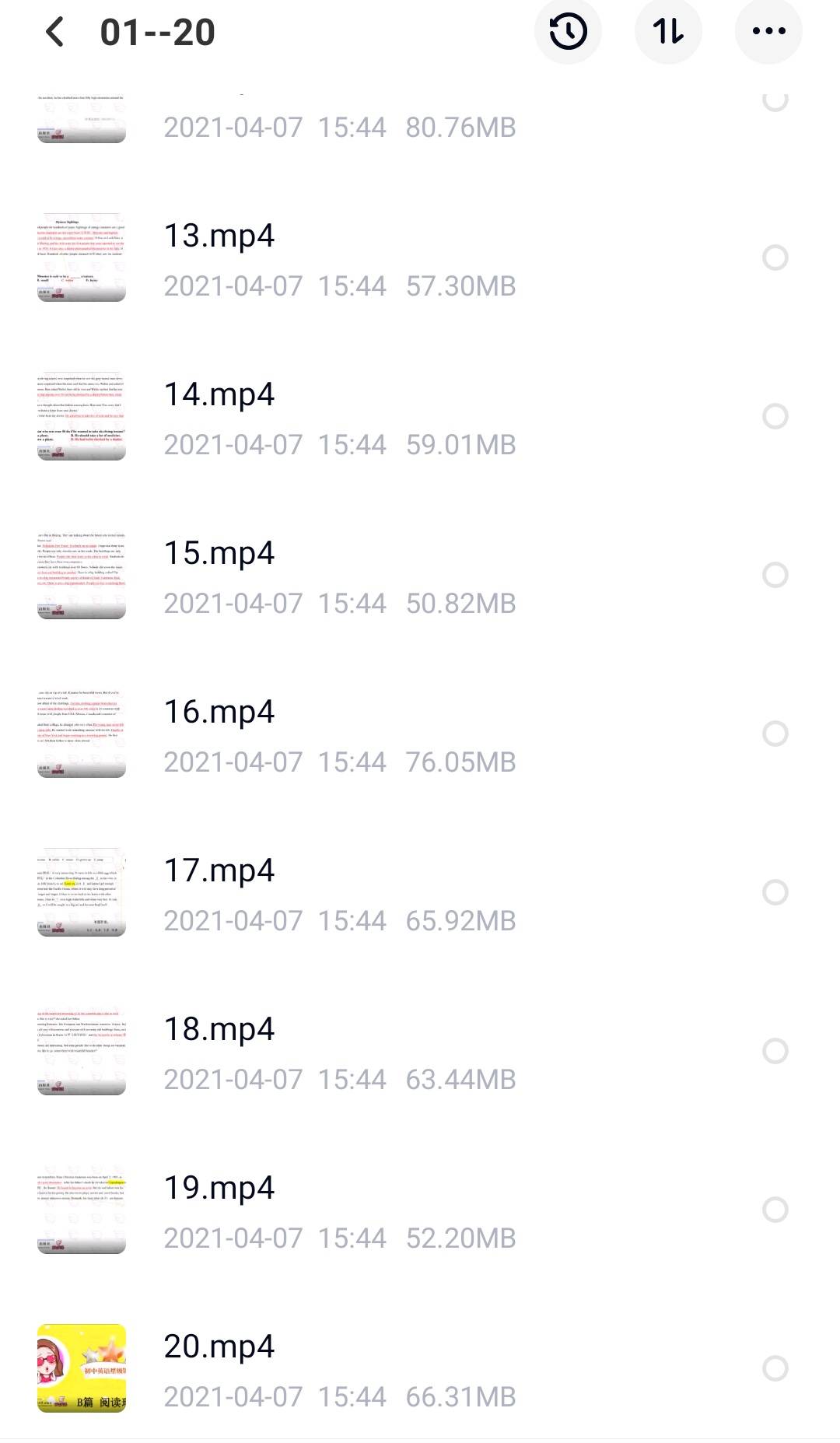The height and width of the screenshot is (1443, 840).
Task: Go back from the 01--20 folder
Action: [x=54, y=33]
